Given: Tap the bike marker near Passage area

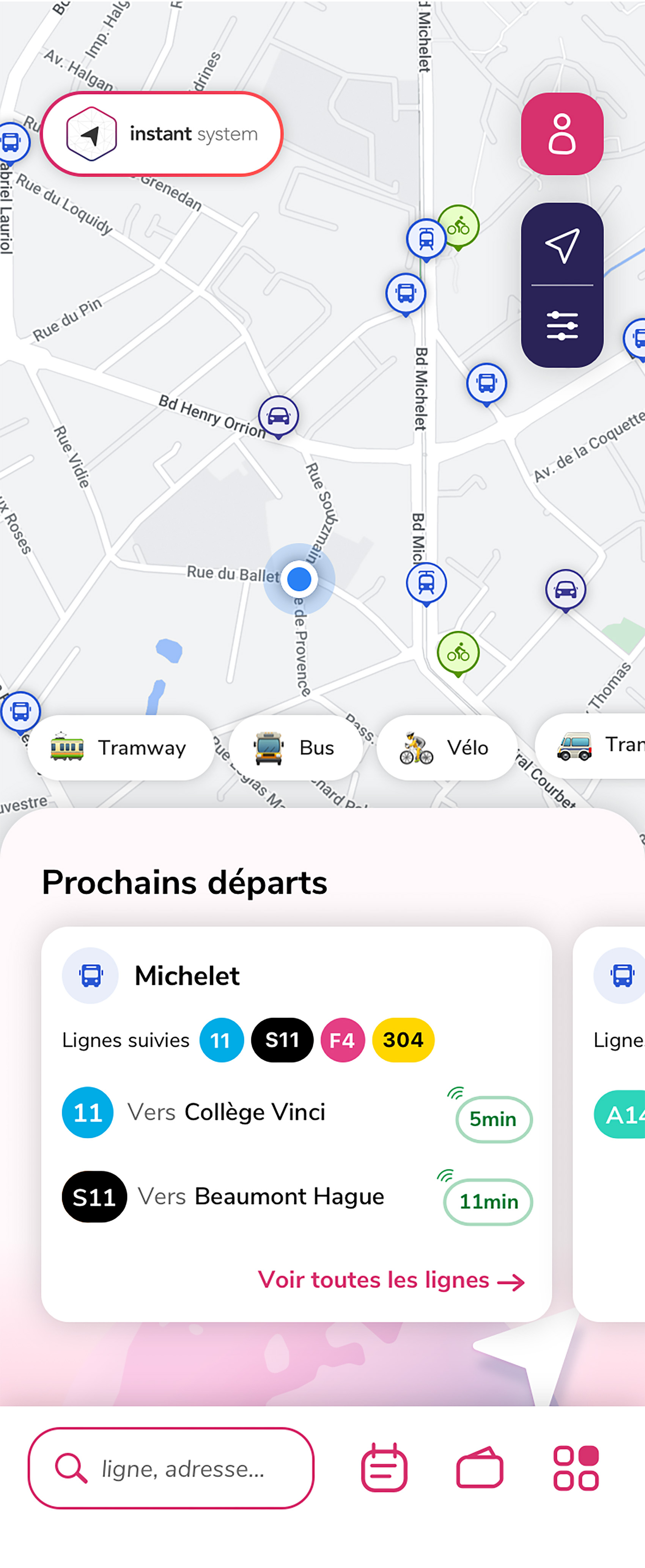Looking at the screenshot, I should click(x=458, y=653).
